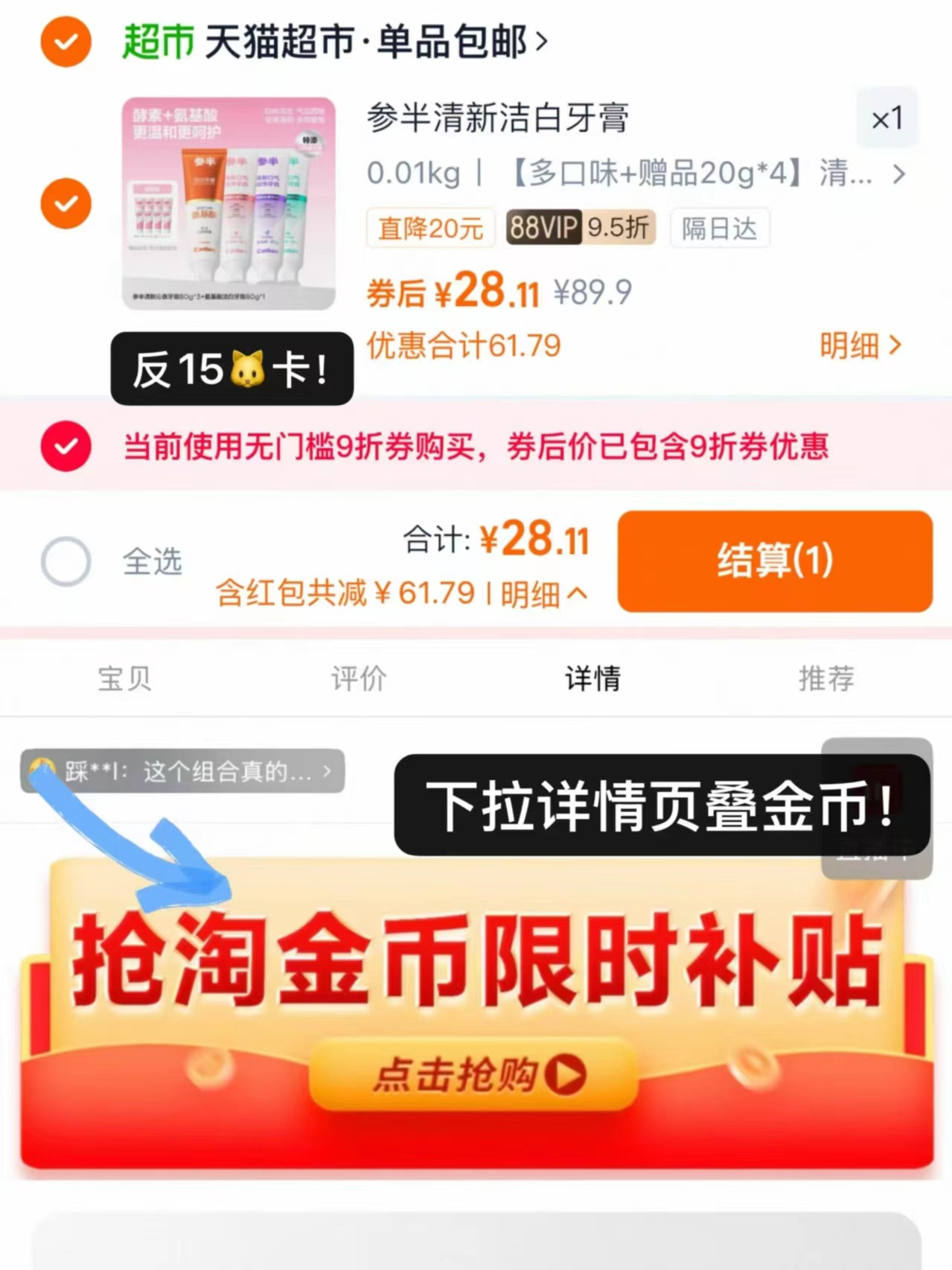The width and height of the screenshot is (952, 1270).
Task: Switch to the 评价 tab
Action: click(358, 678)
